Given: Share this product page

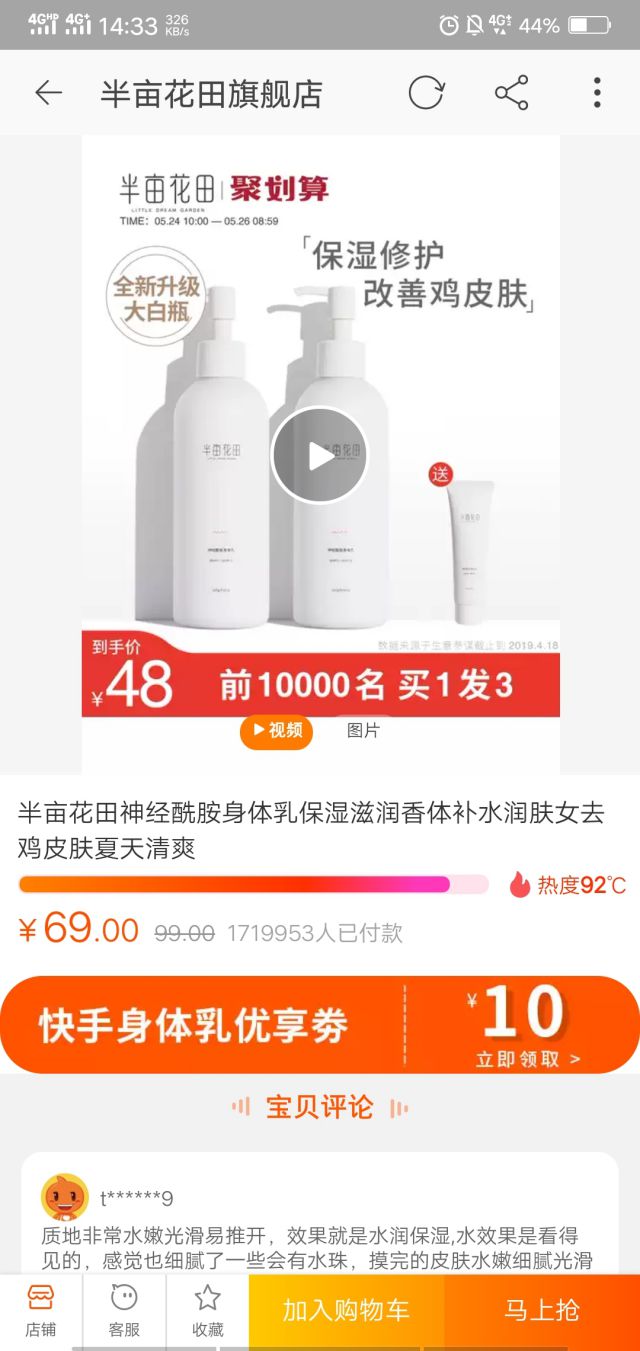Looking at the screenshot, I should [511, 93].
